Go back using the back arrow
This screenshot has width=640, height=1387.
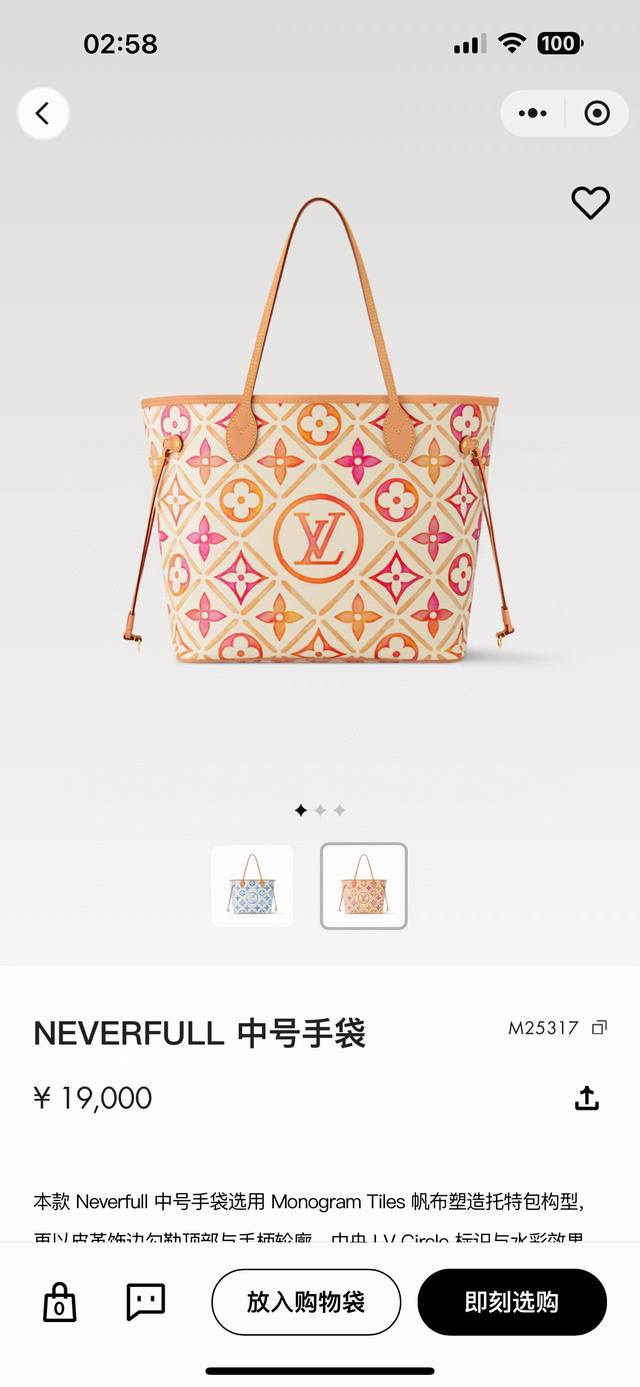(x=43, y=114)
